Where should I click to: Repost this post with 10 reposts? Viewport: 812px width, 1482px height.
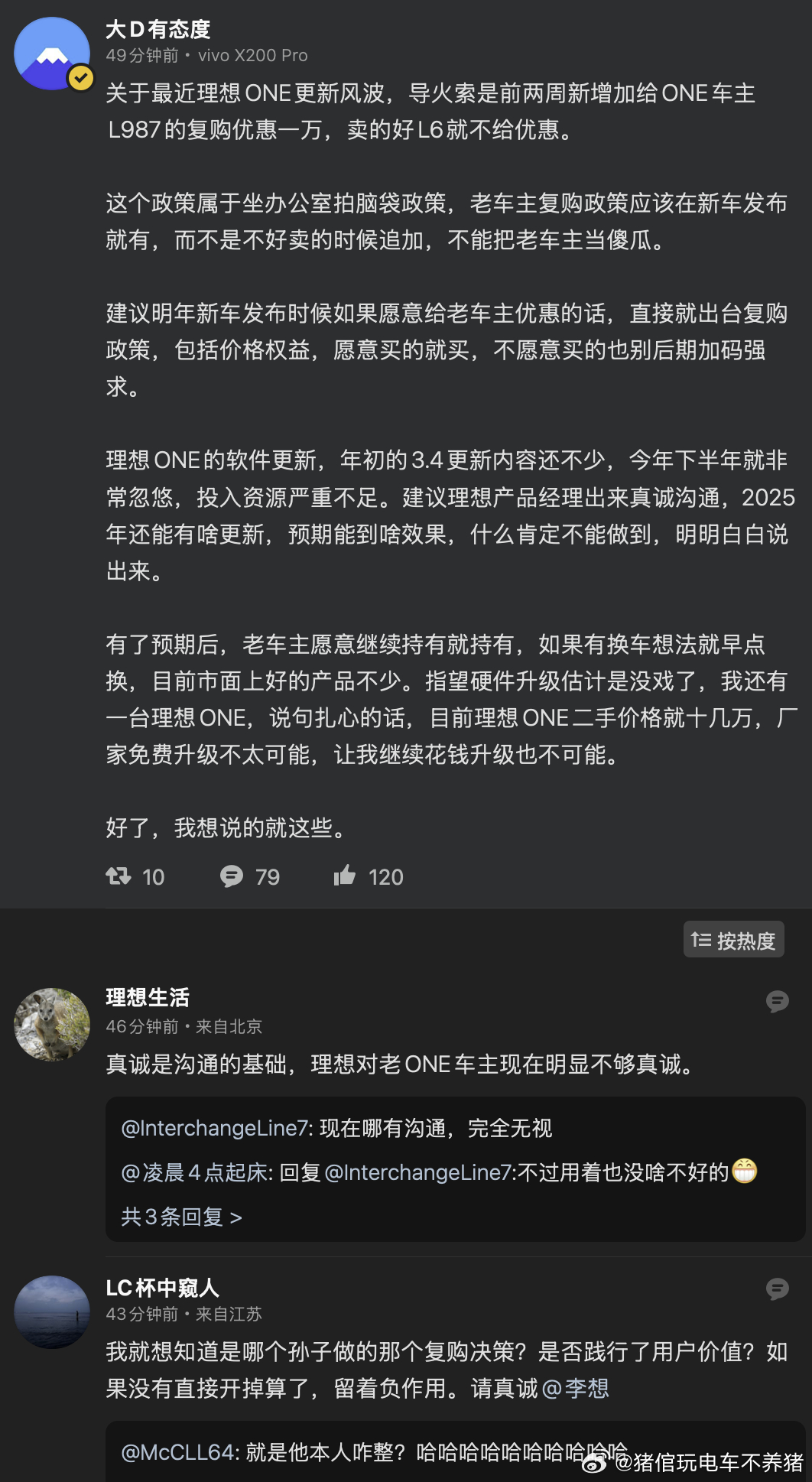coord(135,876)
